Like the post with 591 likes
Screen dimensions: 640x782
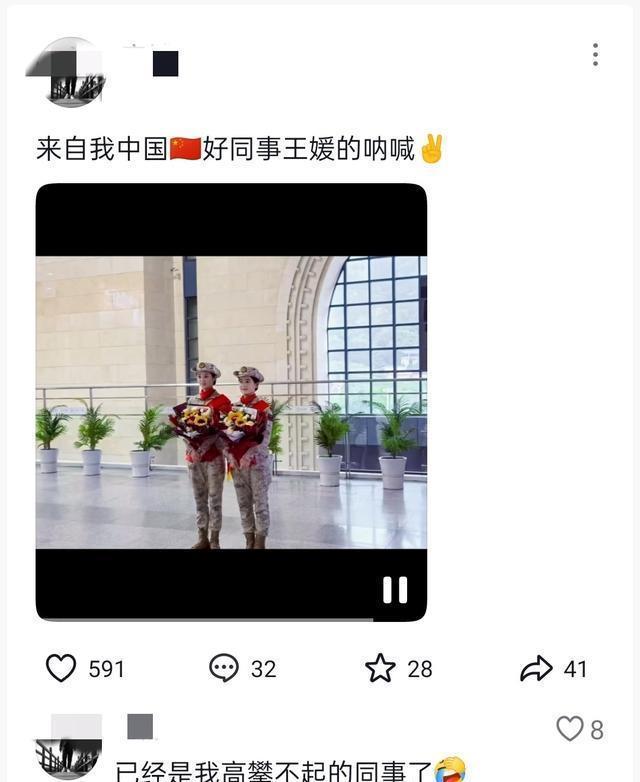pyautogui.click(x=62, y=668)
